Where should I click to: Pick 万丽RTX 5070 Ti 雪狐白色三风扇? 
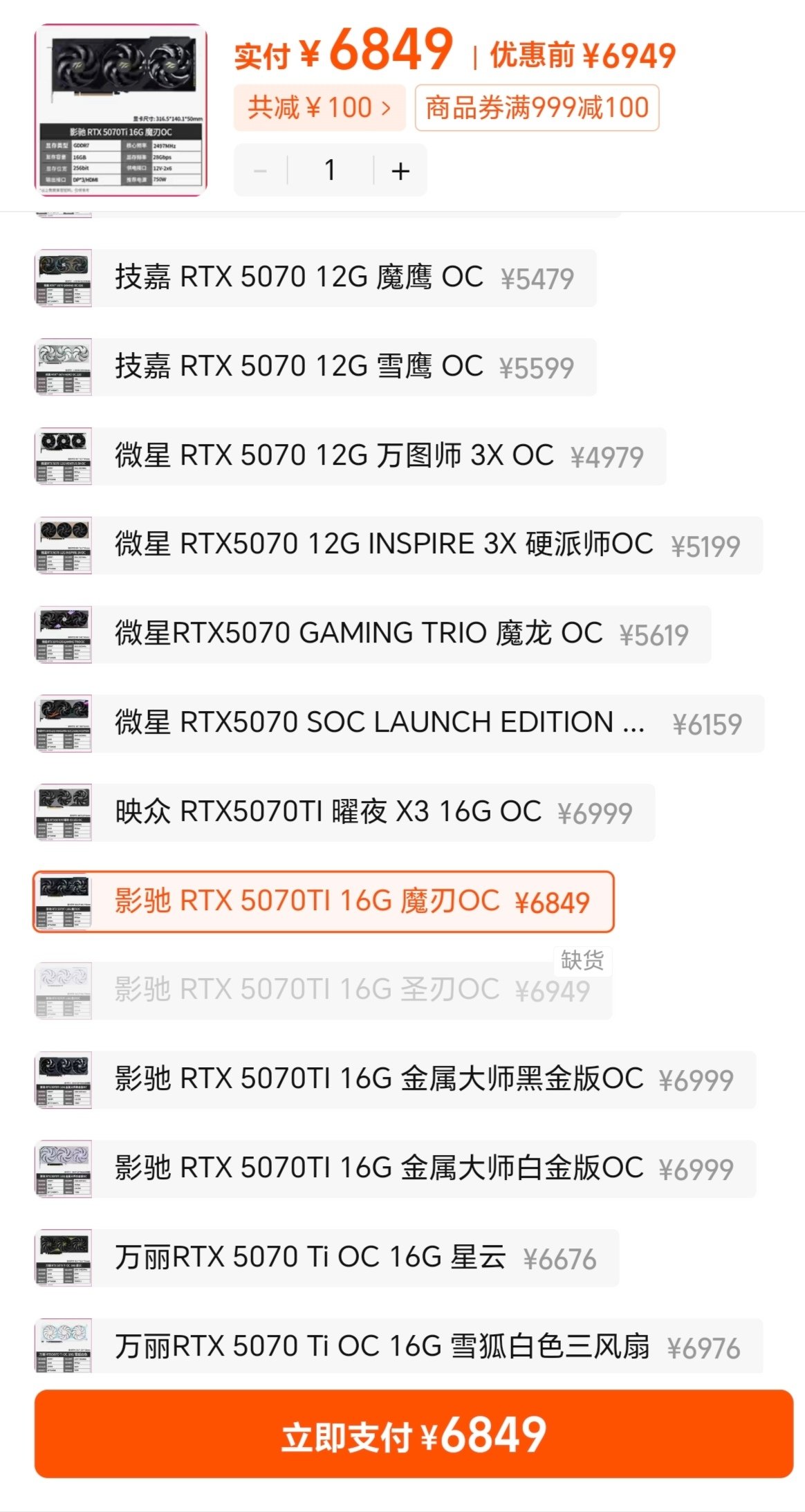(x=398, y=1346)
